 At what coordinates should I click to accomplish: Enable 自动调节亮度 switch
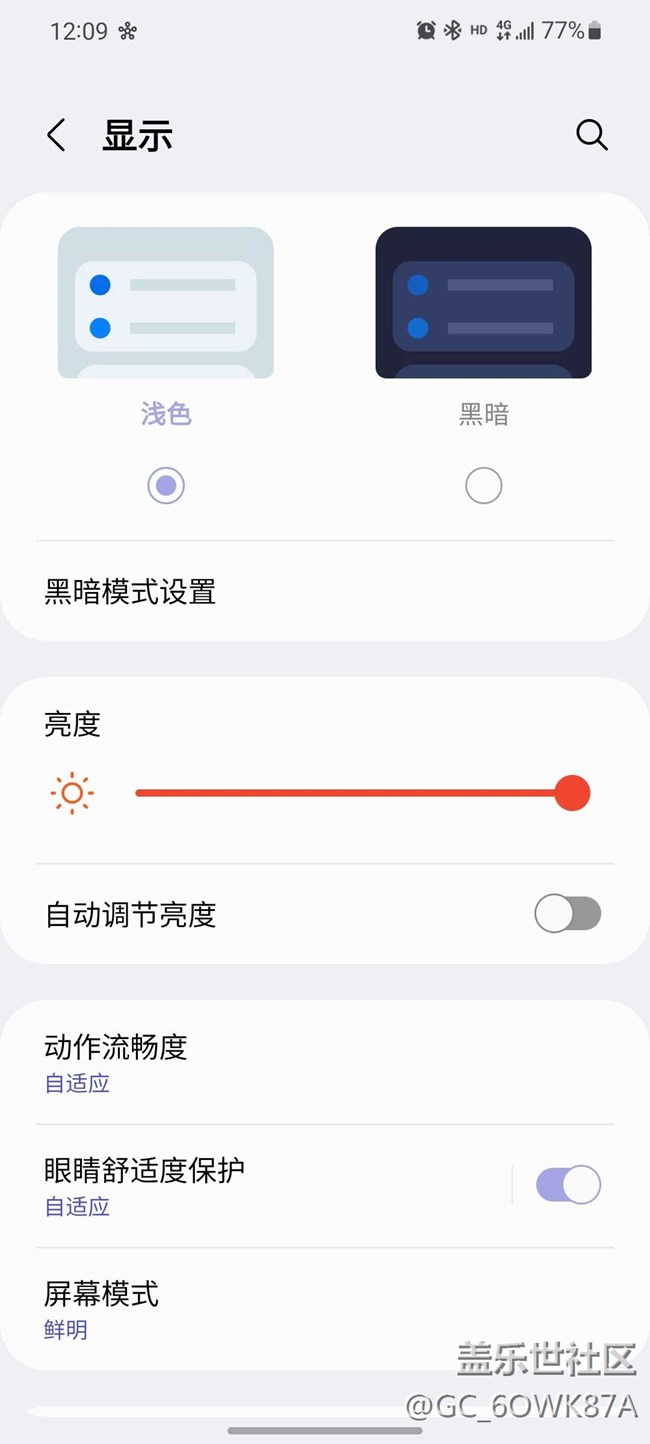coord(567,914)
